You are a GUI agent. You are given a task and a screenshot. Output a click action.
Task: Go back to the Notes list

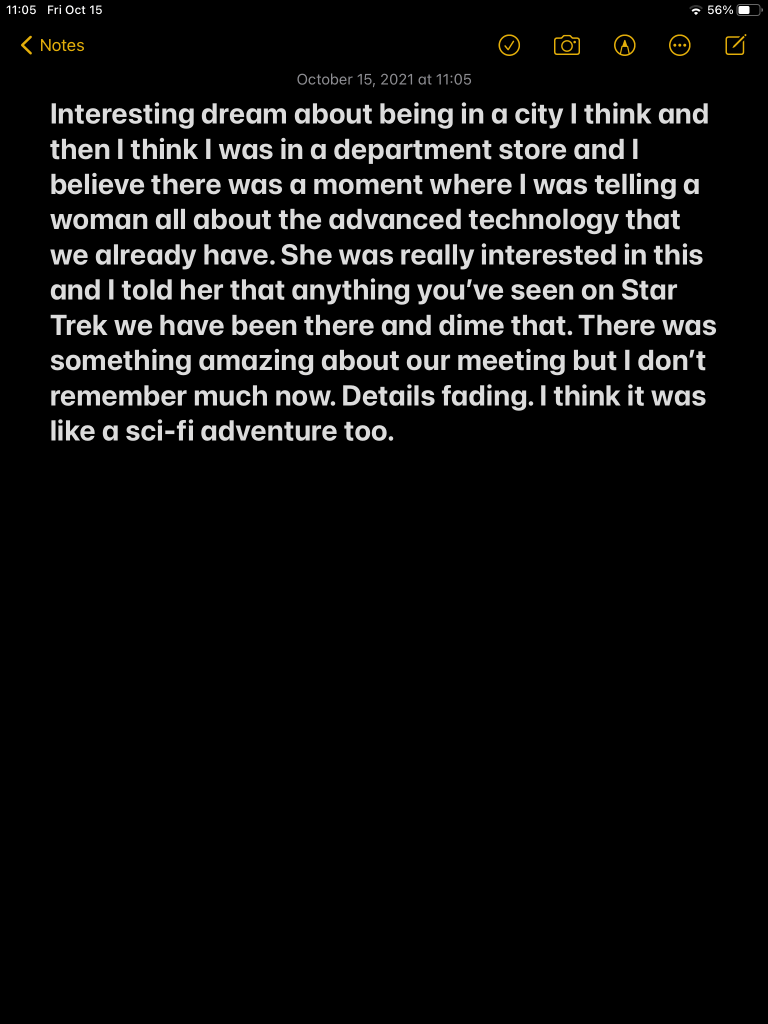(52, 45)
